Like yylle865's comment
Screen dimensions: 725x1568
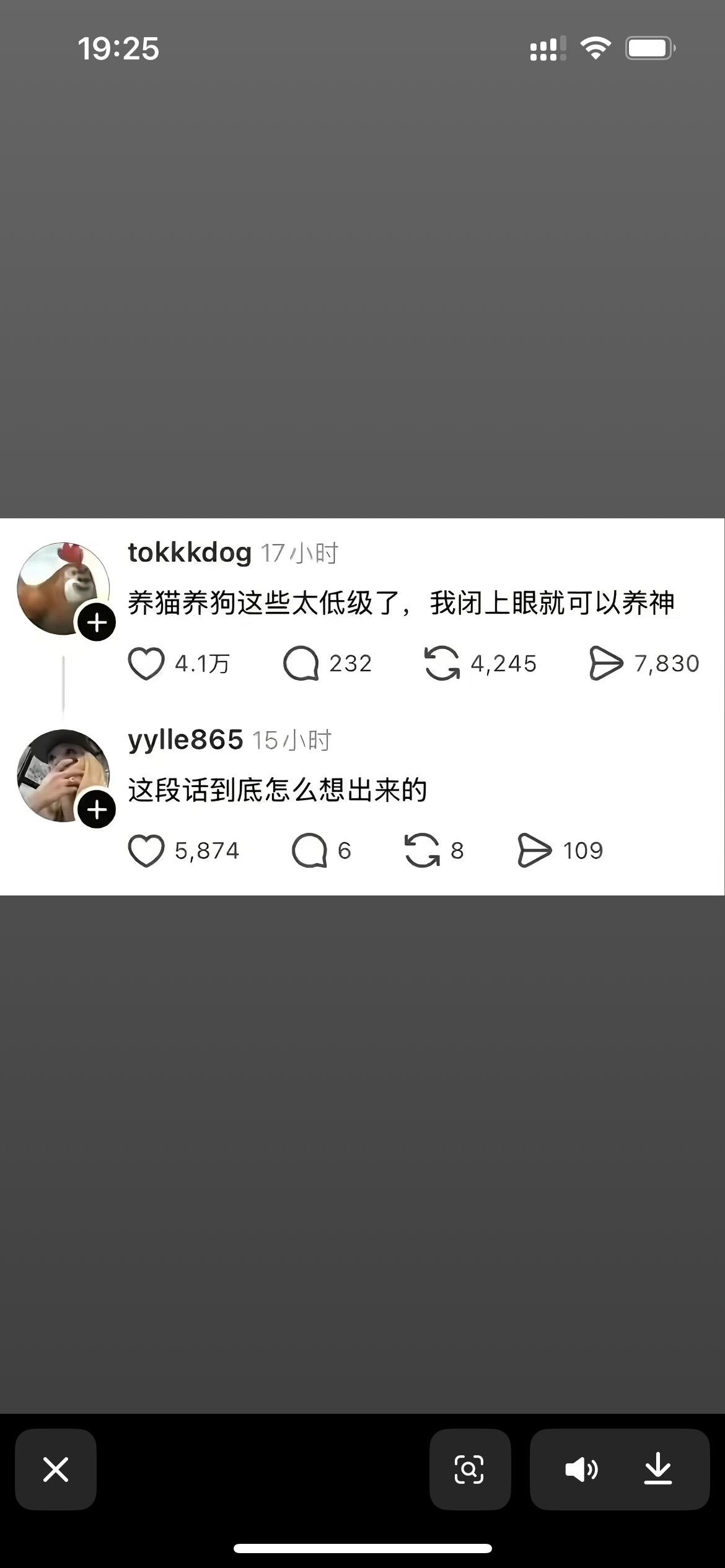tap(146, 850)
